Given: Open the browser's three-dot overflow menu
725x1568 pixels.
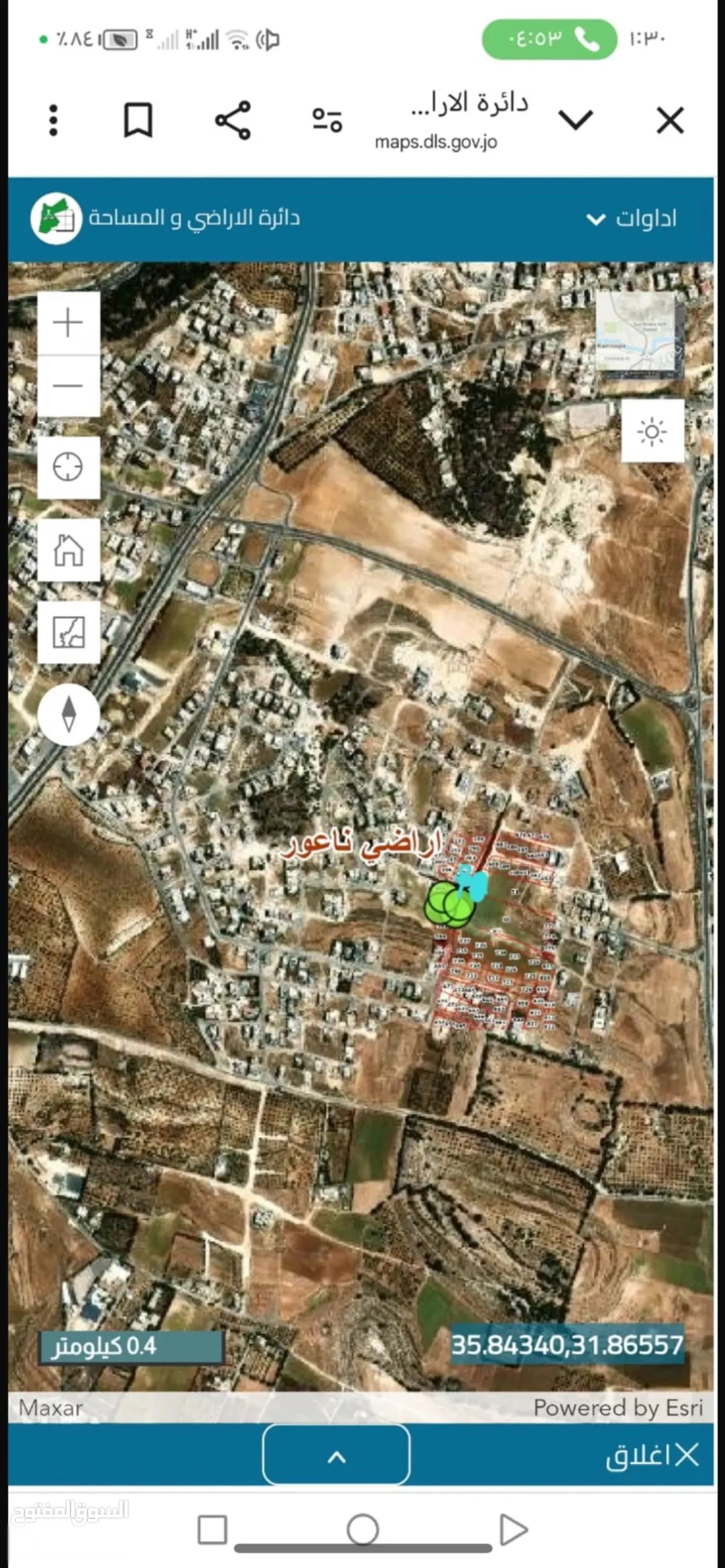Looking at the screenshot, I should 54,121.
